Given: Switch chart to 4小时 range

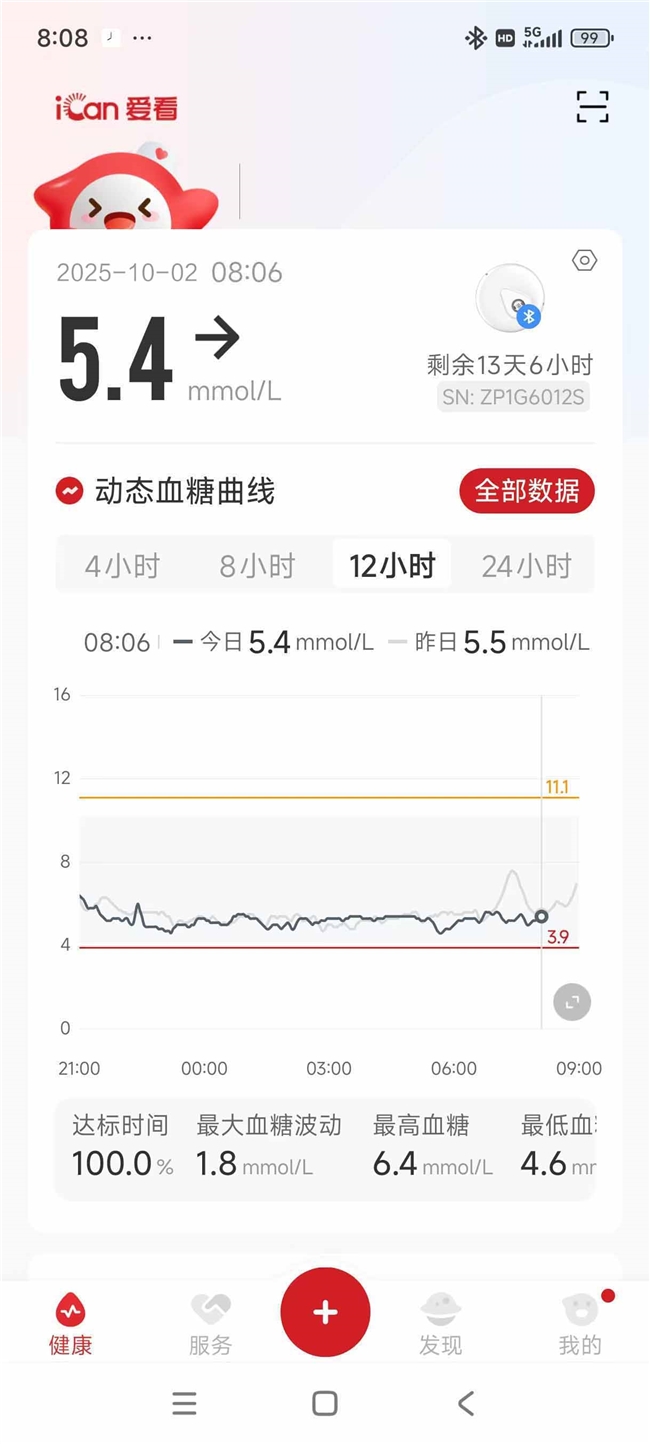Looking at the screenshot, I should pos(122,566).
